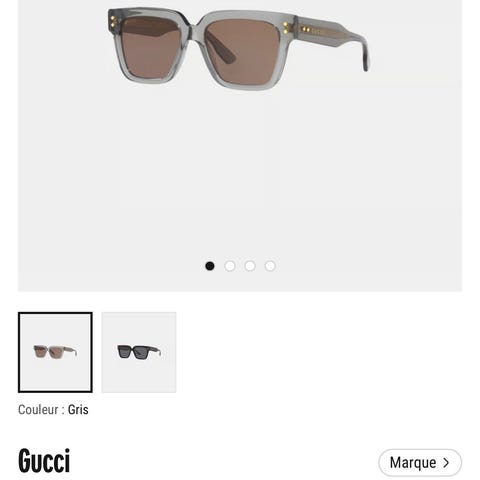Viewport: 480px width, 480px height.
Task: Go to the third image indicator dot
Action: [250, 266]
